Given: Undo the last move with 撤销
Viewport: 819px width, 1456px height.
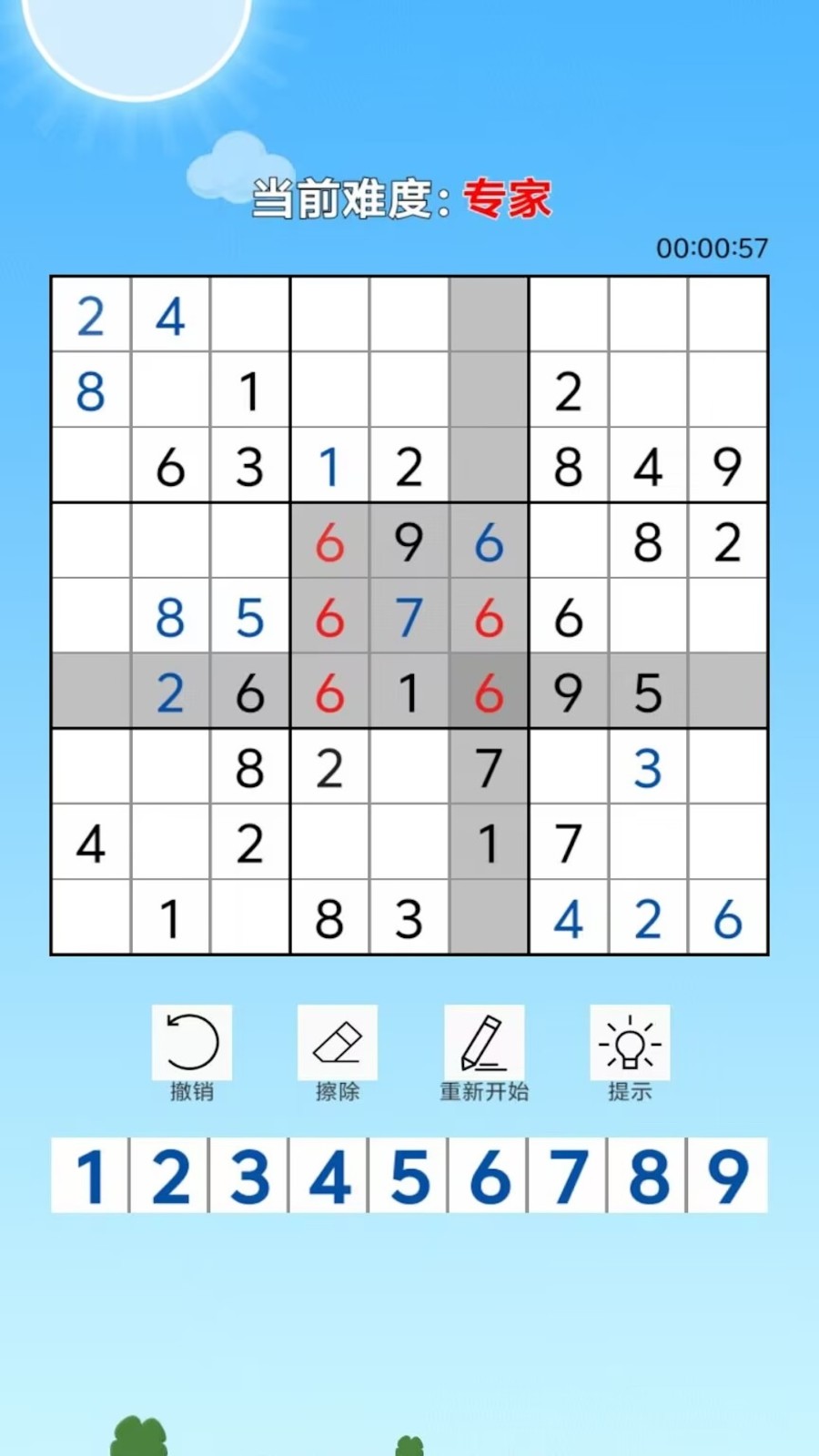Looking at the screenshot, I should coord(191,1051).
